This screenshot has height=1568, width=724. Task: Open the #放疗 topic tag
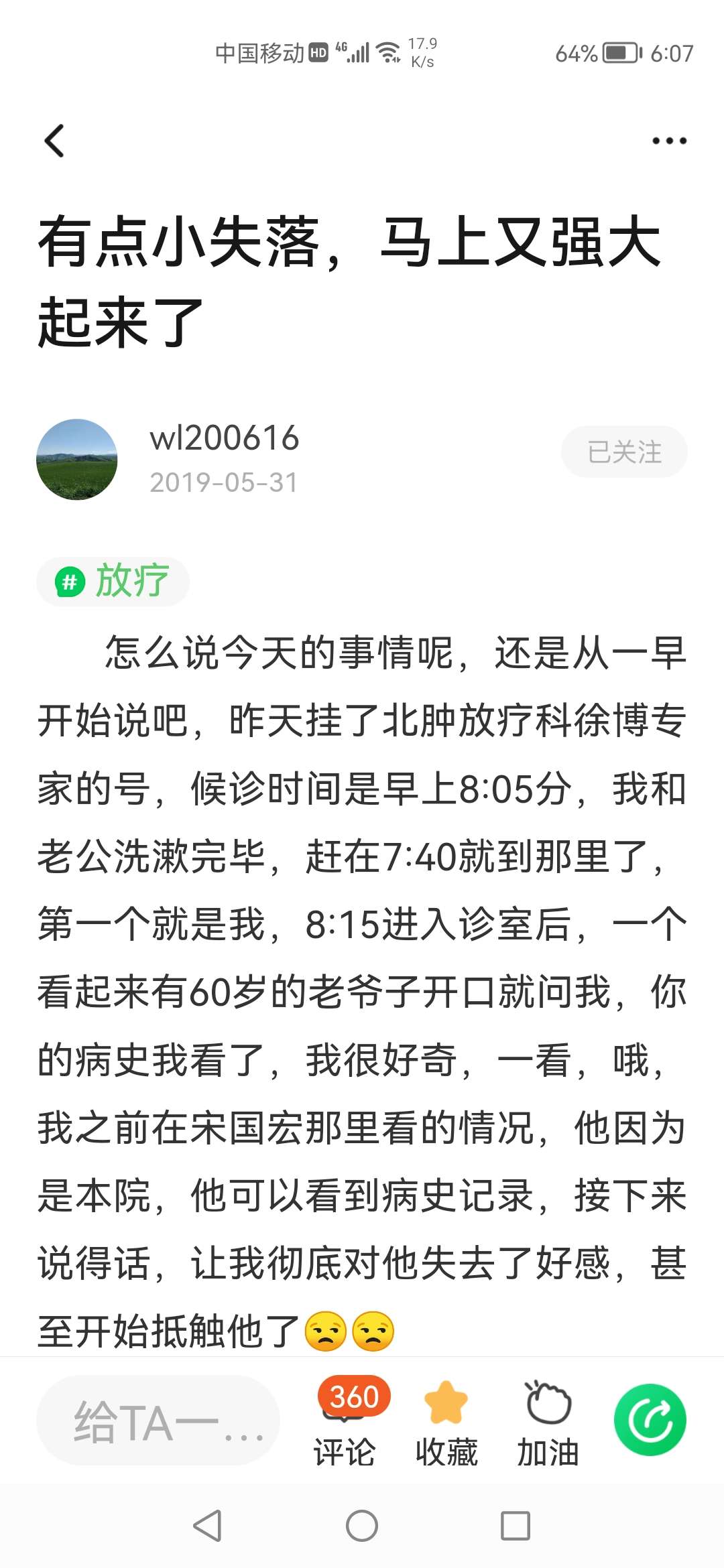click(113, 581)
